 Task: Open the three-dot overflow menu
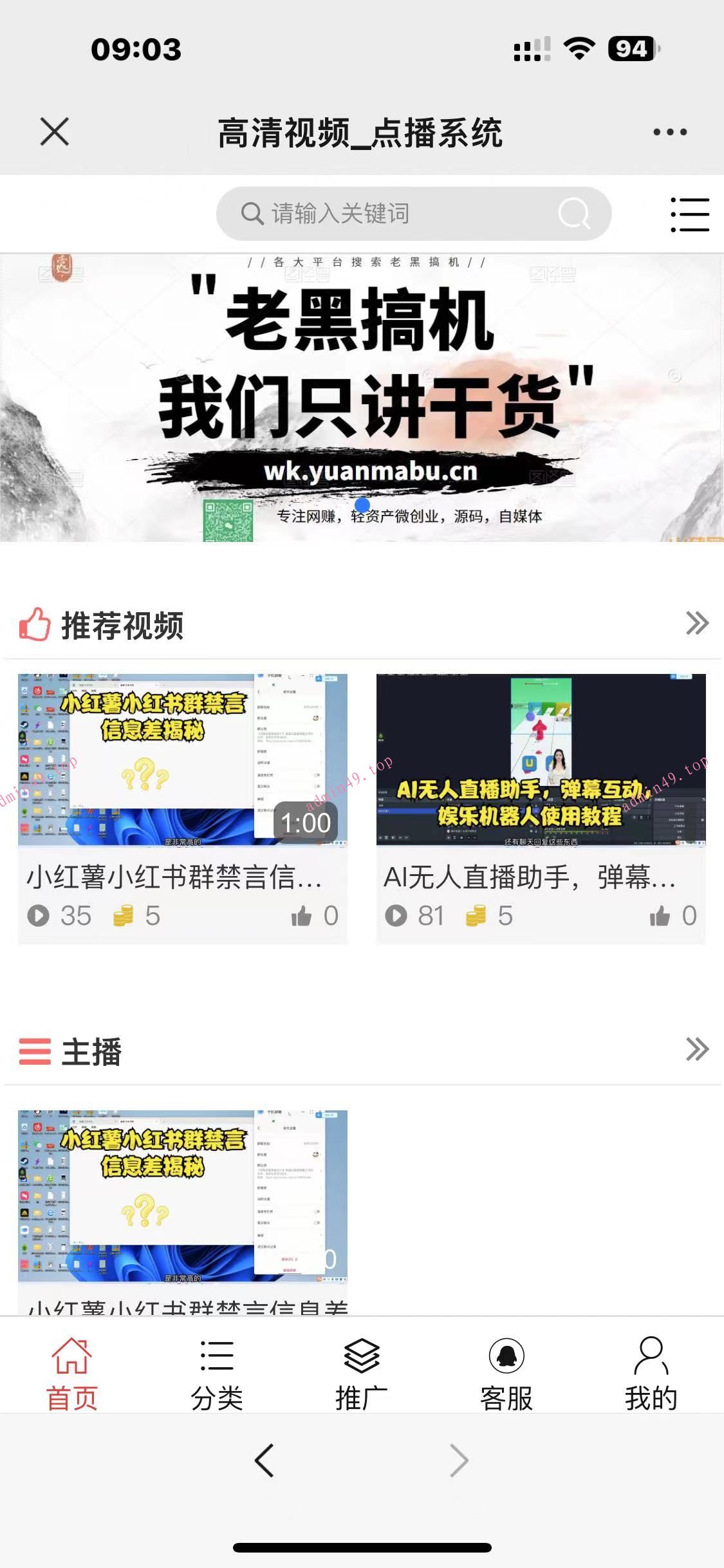[670, 133]
